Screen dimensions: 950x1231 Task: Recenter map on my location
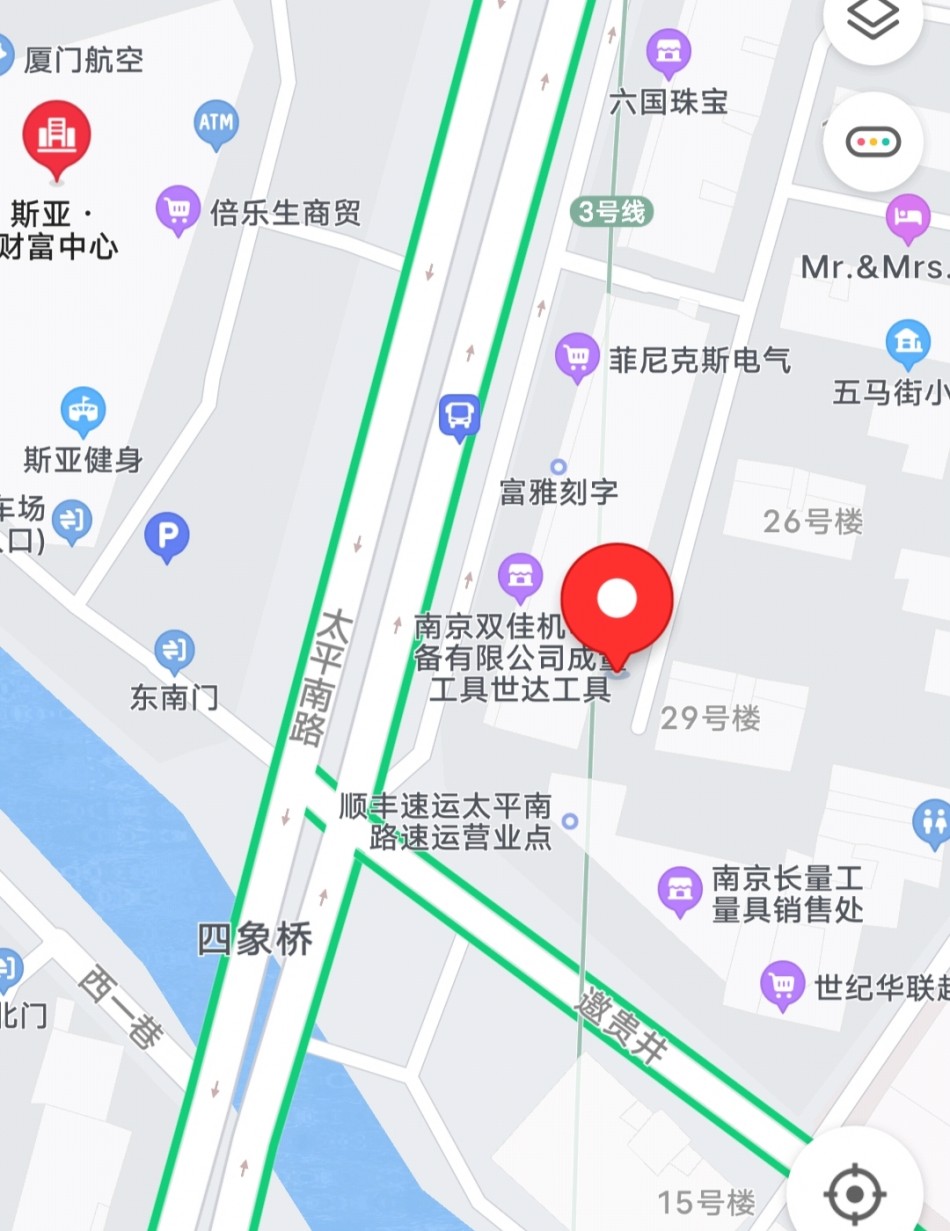(854, 1192)
